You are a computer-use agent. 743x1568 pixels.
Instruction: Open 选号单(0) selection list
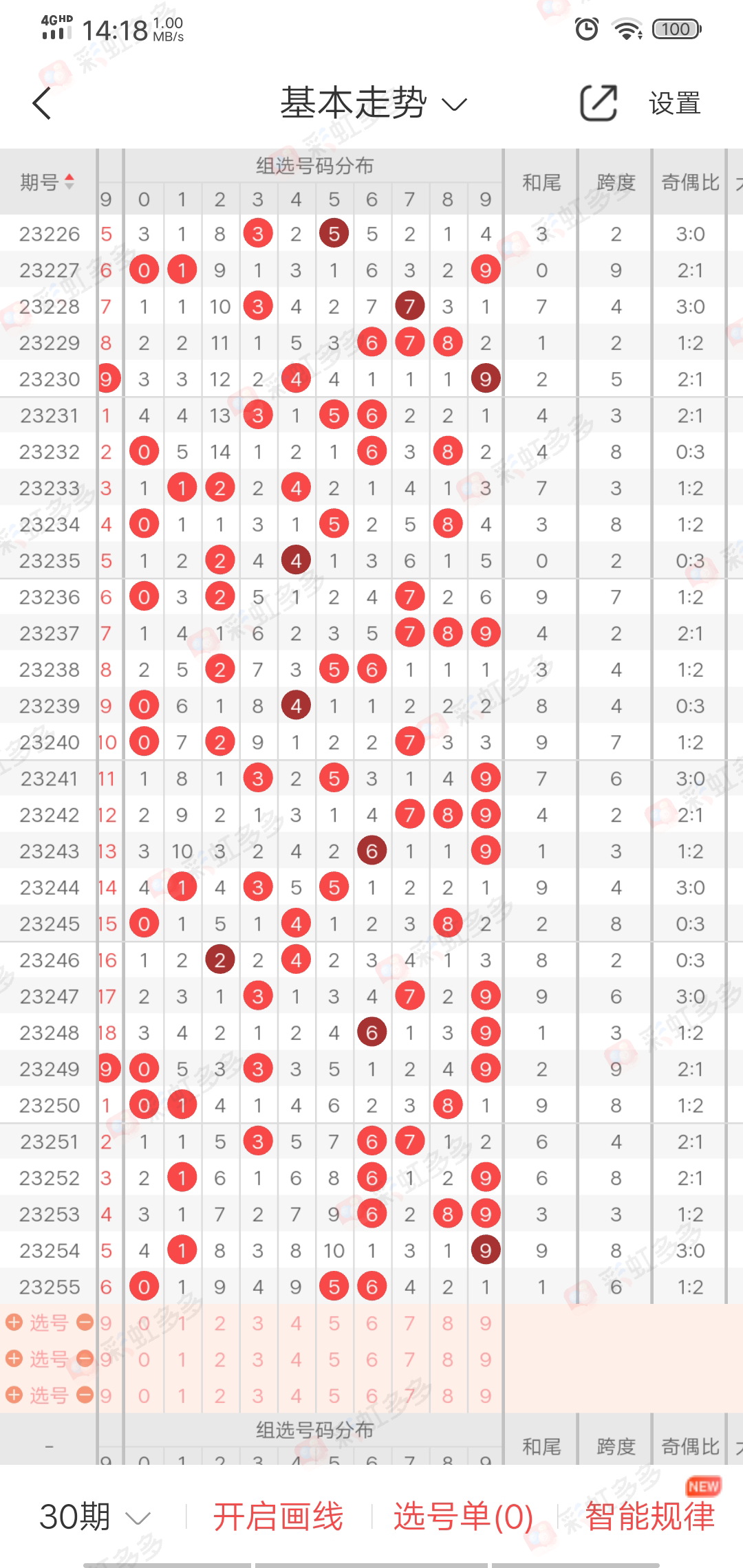tap(463, 1516)
